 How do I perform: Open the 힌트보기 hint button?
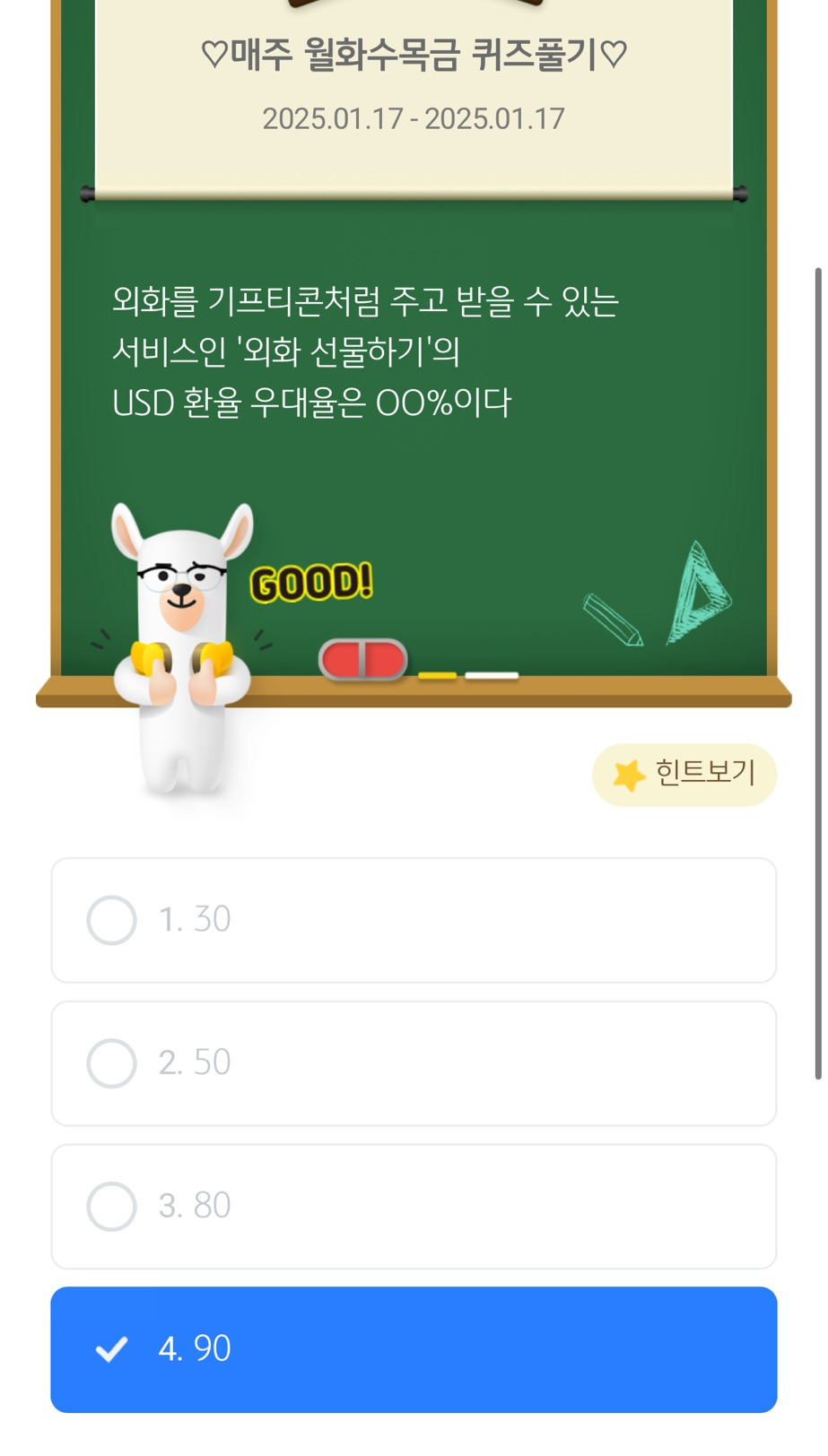click(684, 775)
